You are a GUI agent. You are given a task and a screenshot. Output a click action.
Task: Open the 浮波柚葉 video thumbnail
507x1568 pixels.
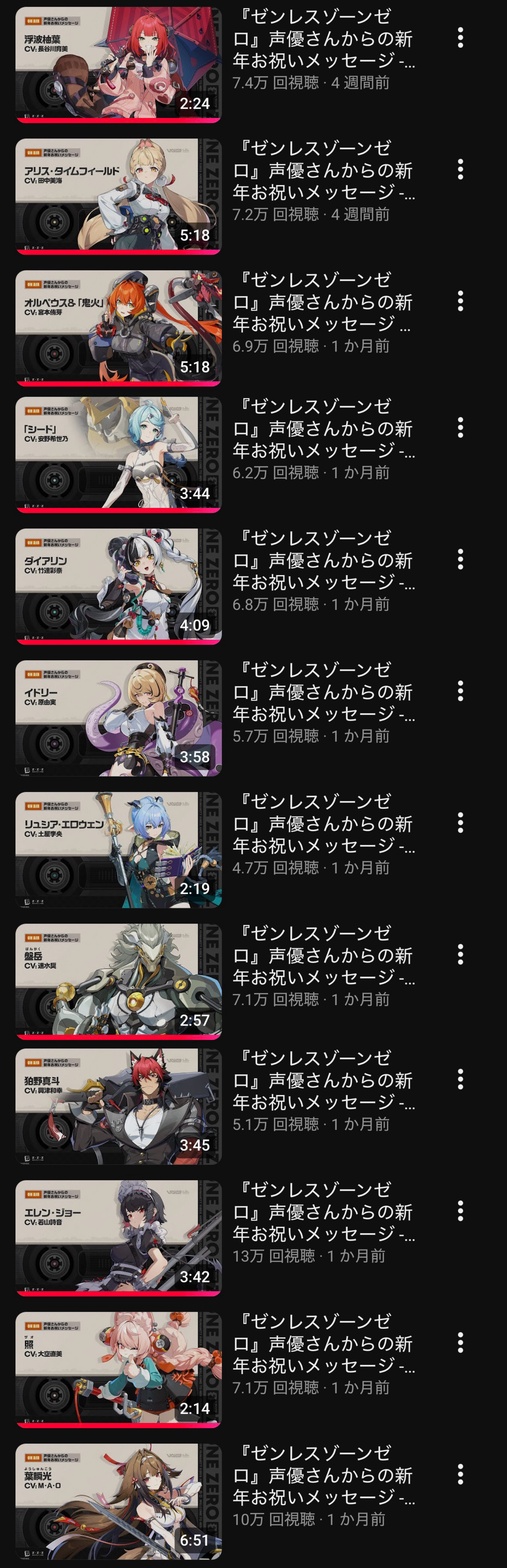pyautogui.click(x=119, y=64)
